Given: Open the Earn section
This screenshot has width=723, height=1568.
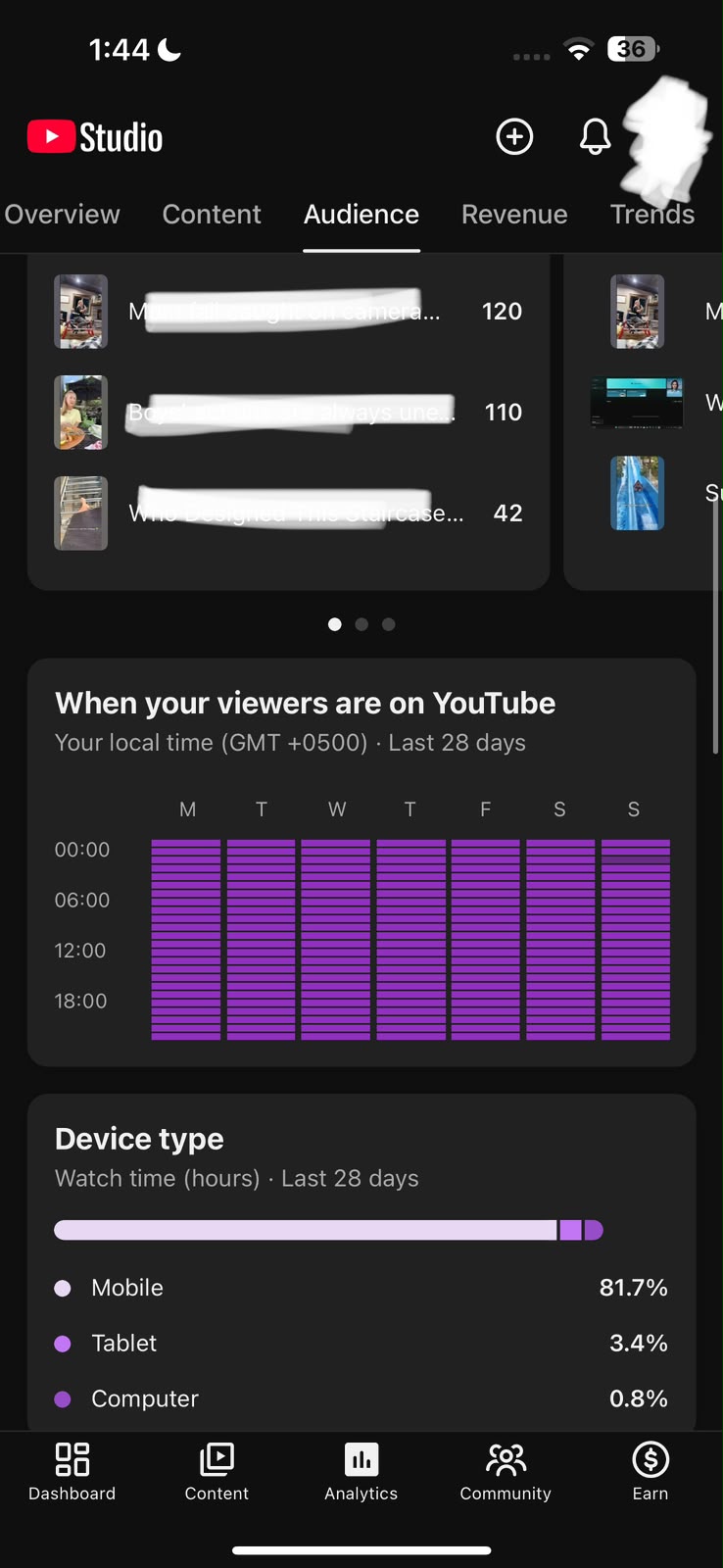Looking at the screenshot, I should pyautogui.click(x=651, y=1472).
